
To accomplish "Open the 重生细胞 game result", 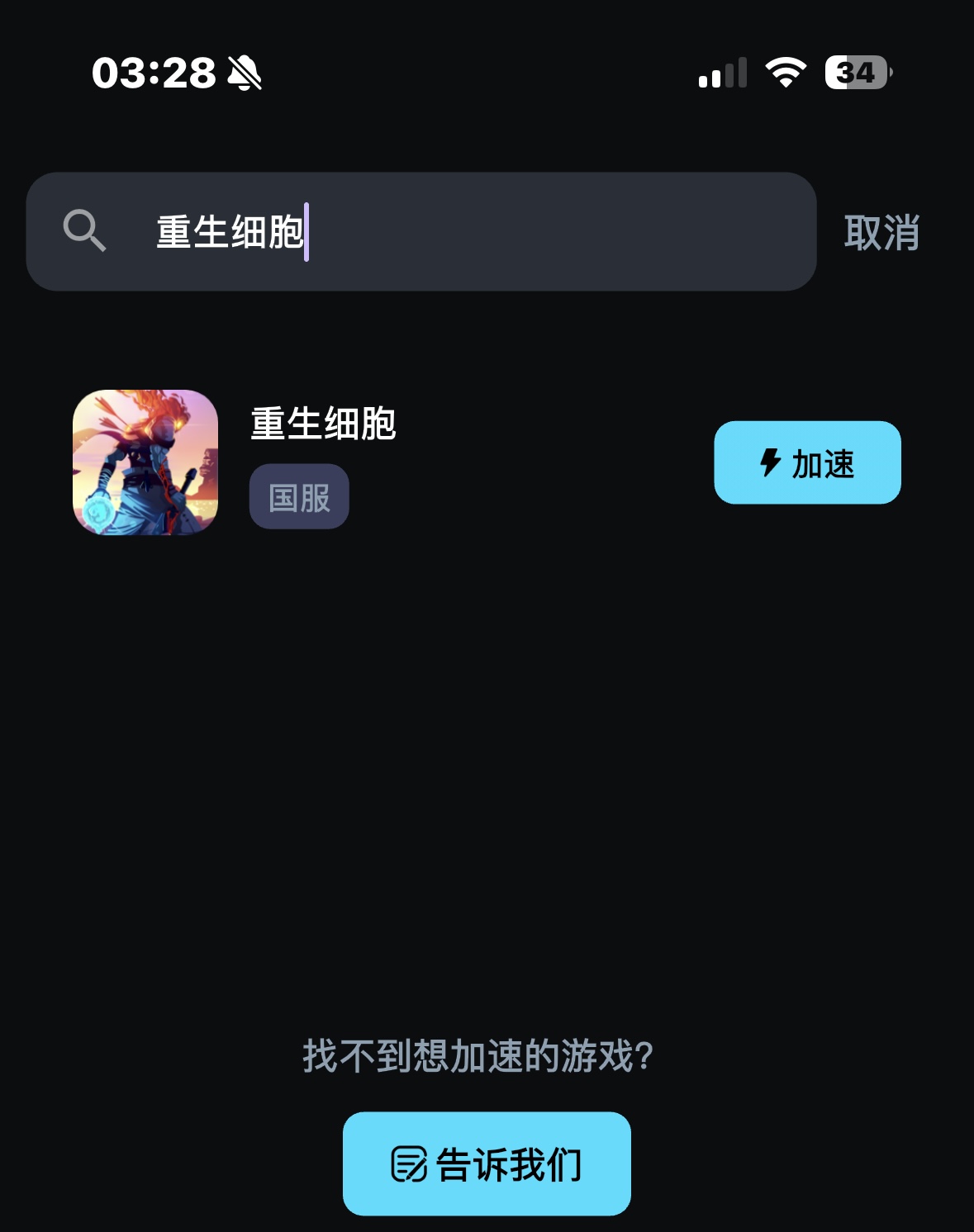I will 324,424.
